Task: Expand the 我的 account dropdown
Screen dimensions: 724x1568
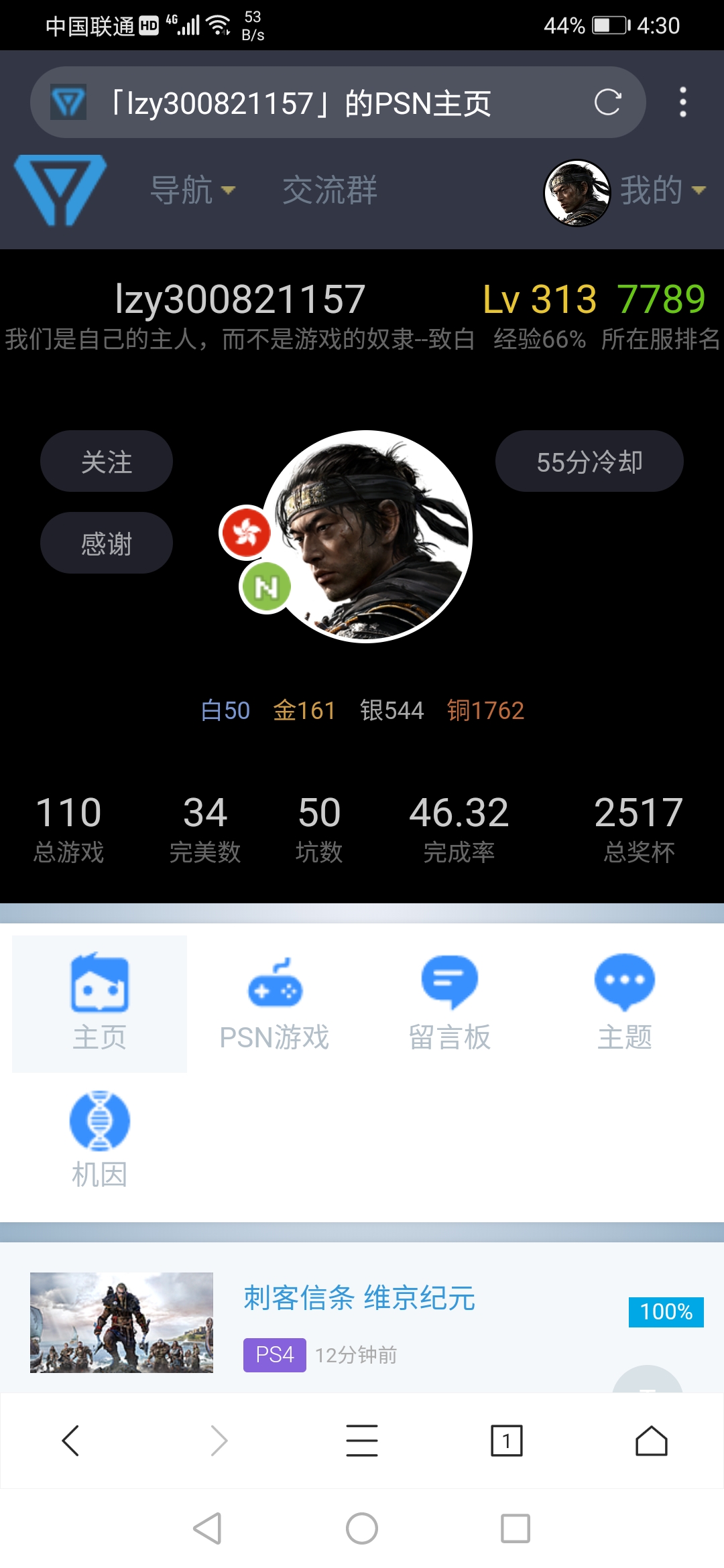Action: click(x=660, y=190)
